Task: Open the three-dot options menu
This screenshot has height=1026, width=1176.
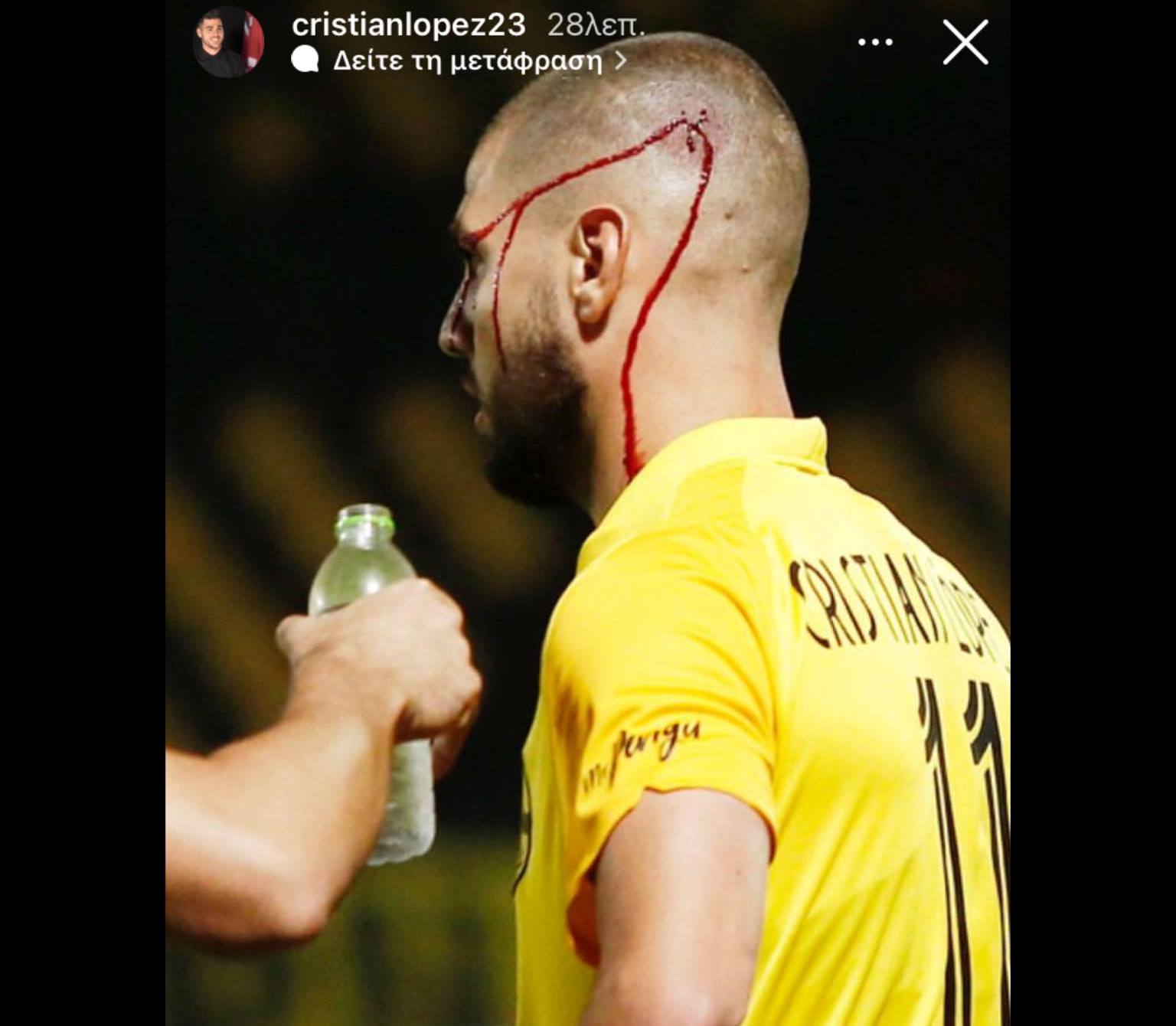Action: [875, 42]
